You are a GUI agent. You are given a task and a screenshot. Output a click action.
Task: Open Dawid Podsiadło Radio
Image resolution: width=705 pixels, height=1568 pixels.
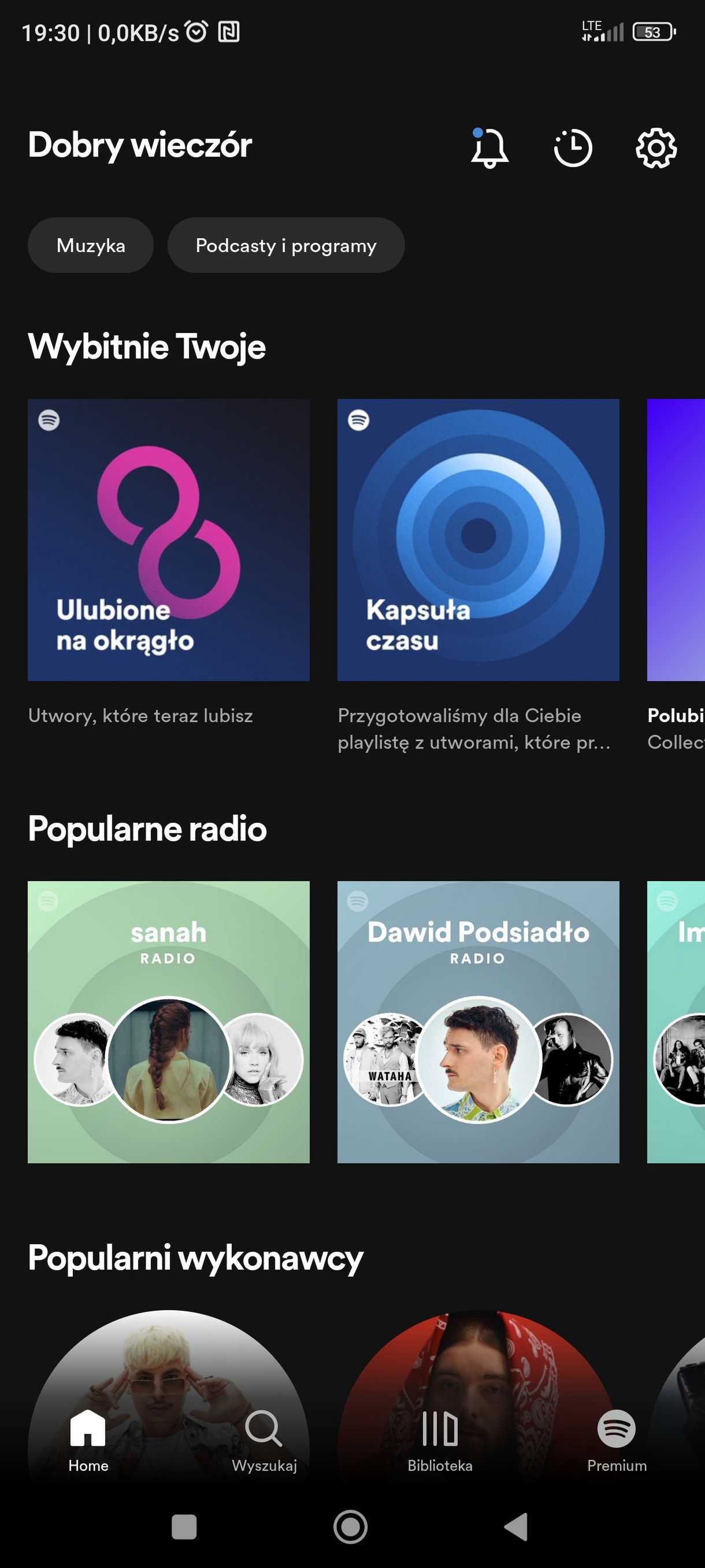click(478, 1022)
